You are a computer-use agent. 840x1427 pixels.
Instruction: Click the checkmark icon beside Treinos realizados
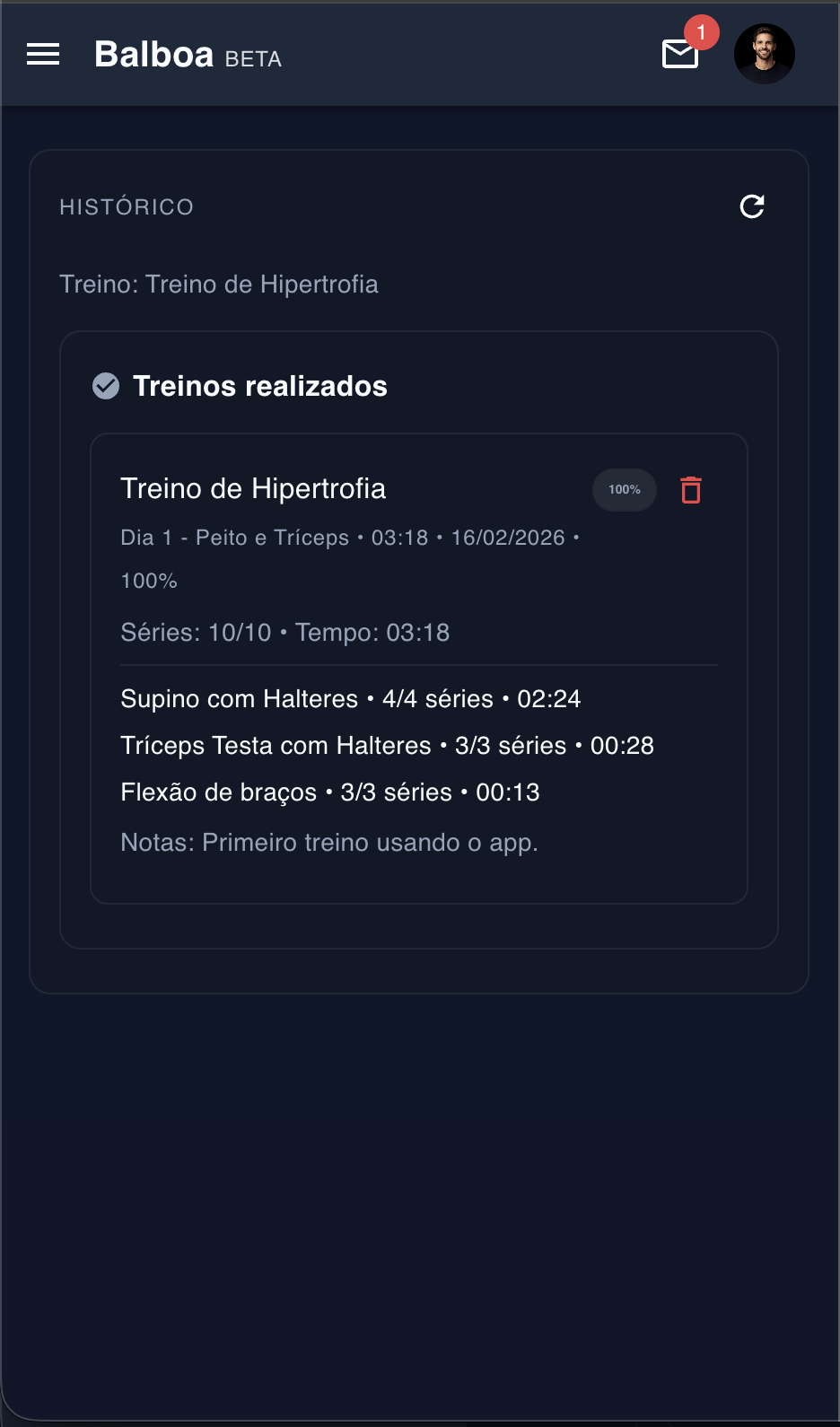pos(106,386)
